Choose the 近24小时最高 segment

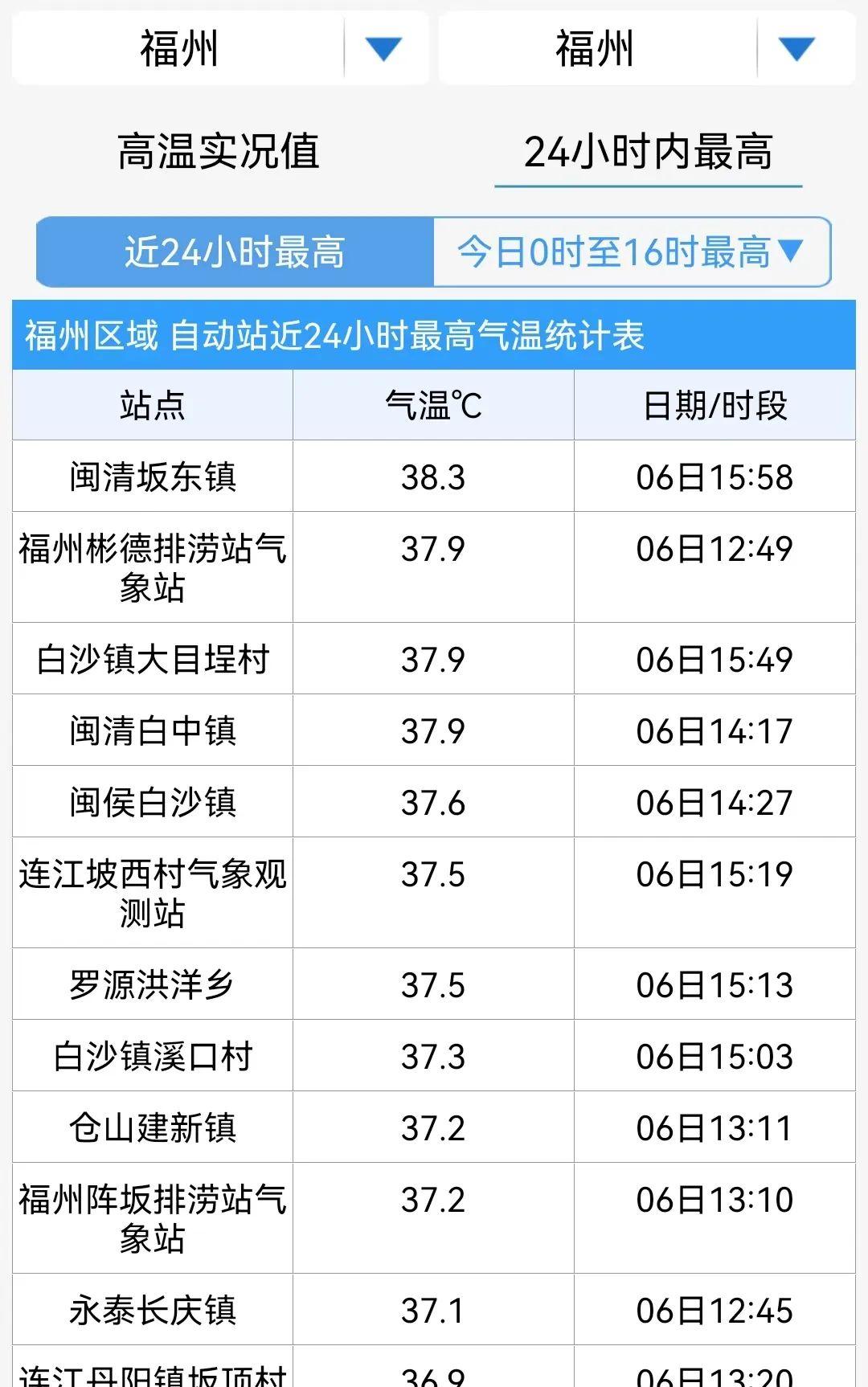click(x=235, y=252)
